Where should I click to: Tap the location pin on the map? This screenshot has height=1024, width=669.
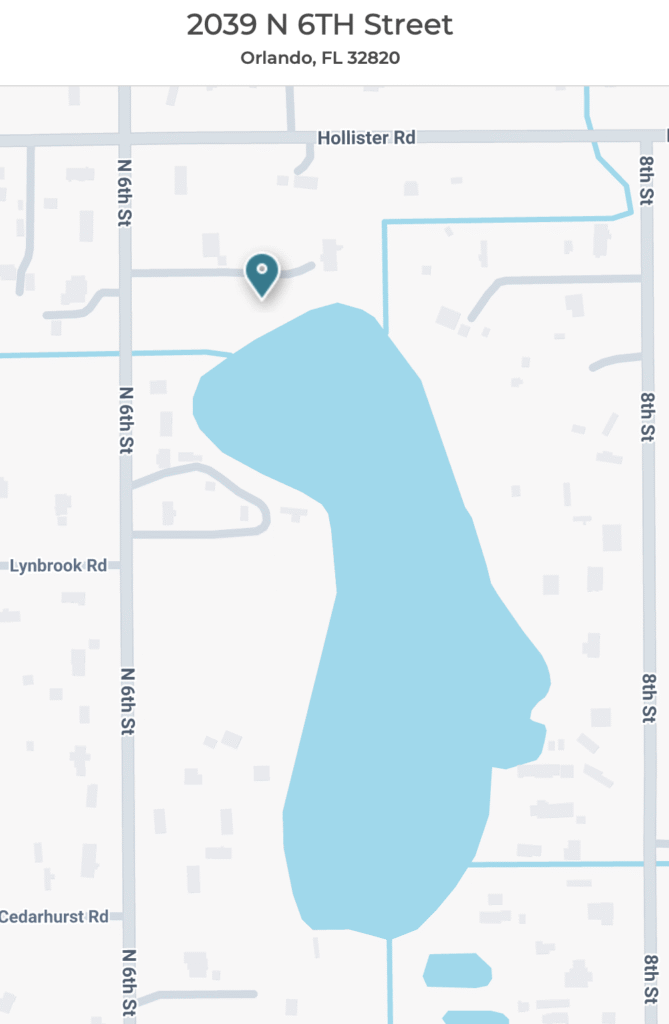click(x=262, y=273)
